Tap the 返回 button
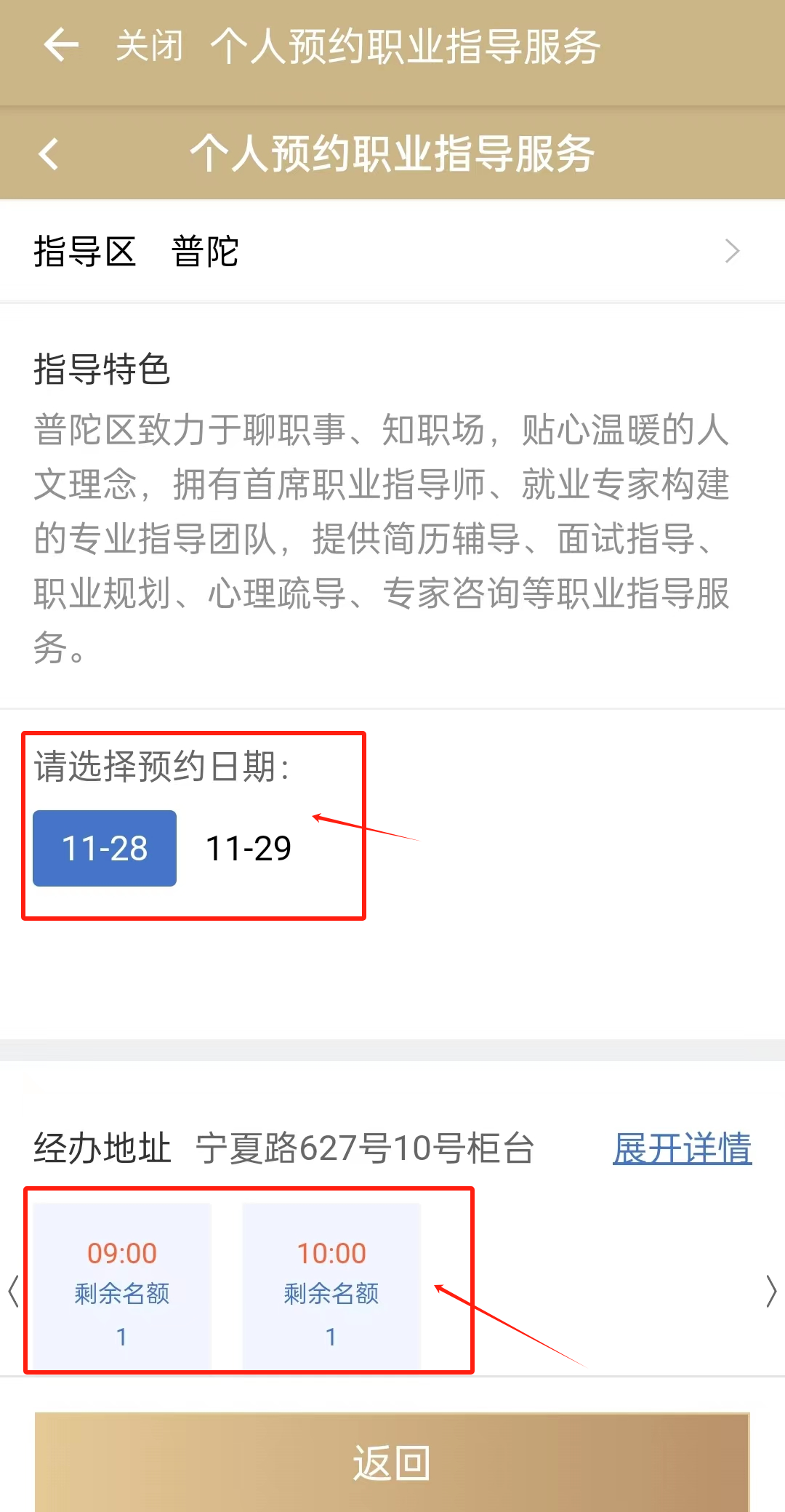 point(392,1462)
